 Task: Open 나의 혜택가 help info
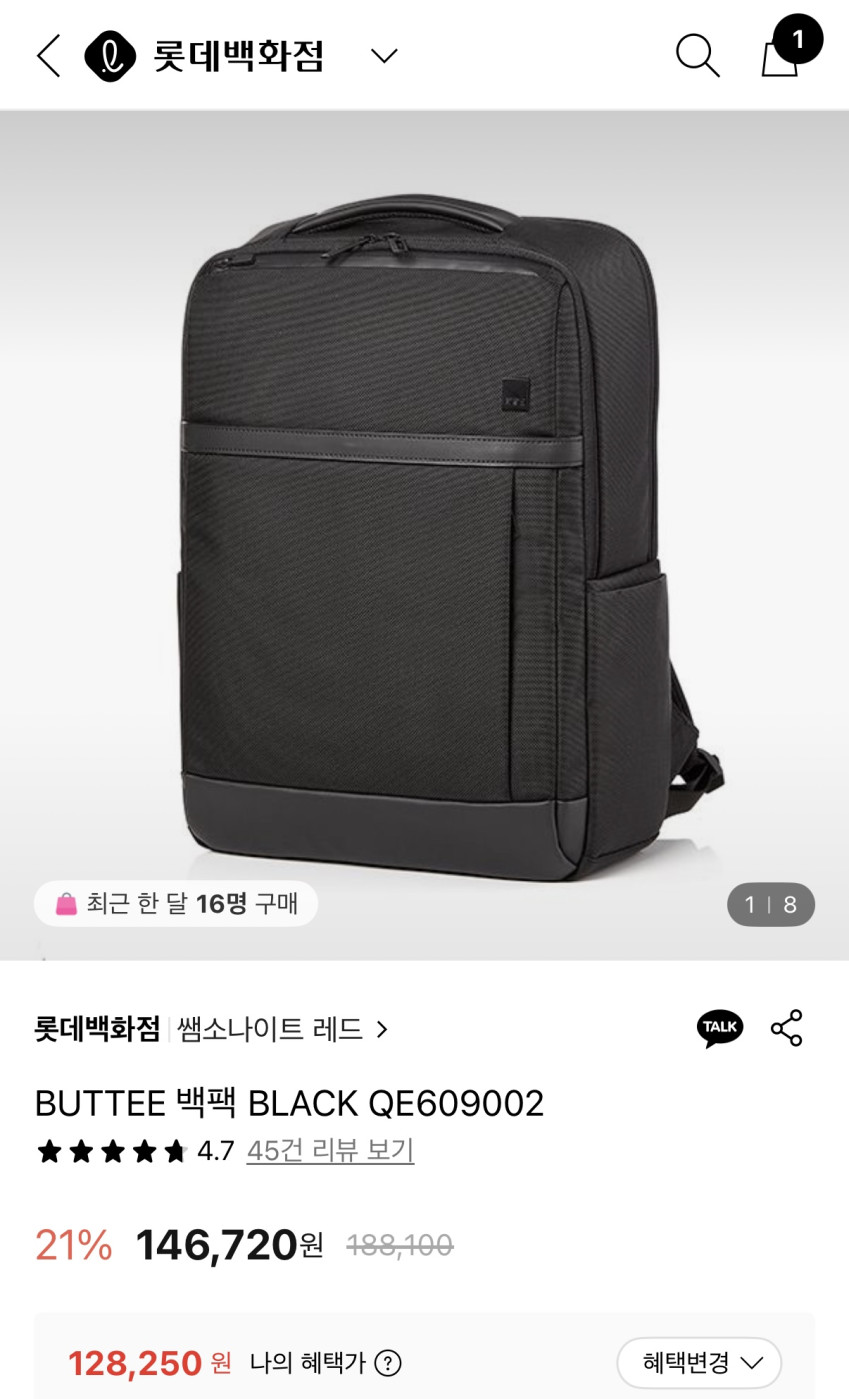387,1363
